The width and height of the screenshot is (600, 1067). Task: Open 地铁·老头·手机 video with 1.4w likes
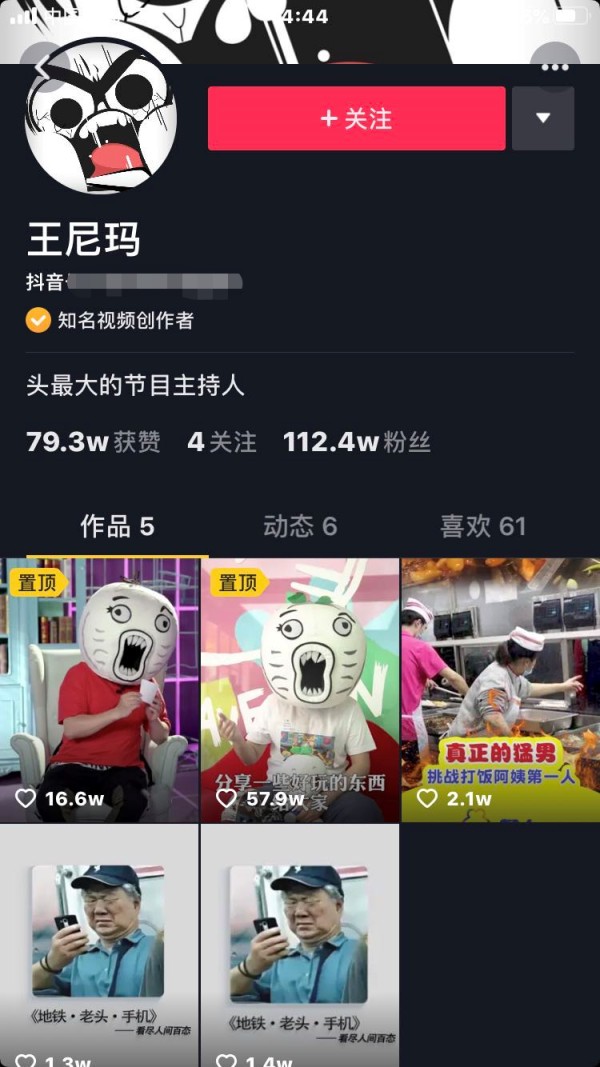click(300, 945)
